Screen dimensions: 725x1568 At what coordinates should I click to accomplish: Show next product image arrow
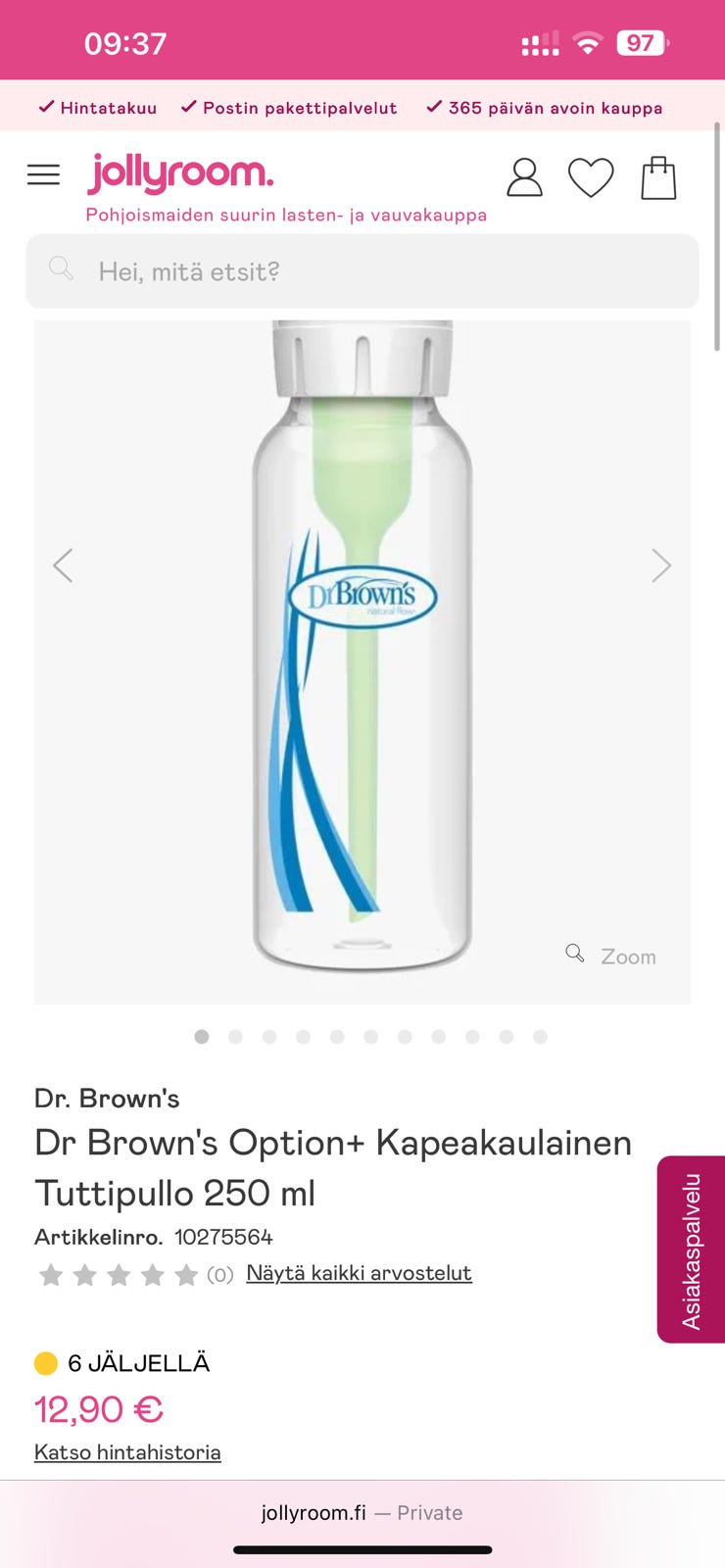(x=662, y=565)
